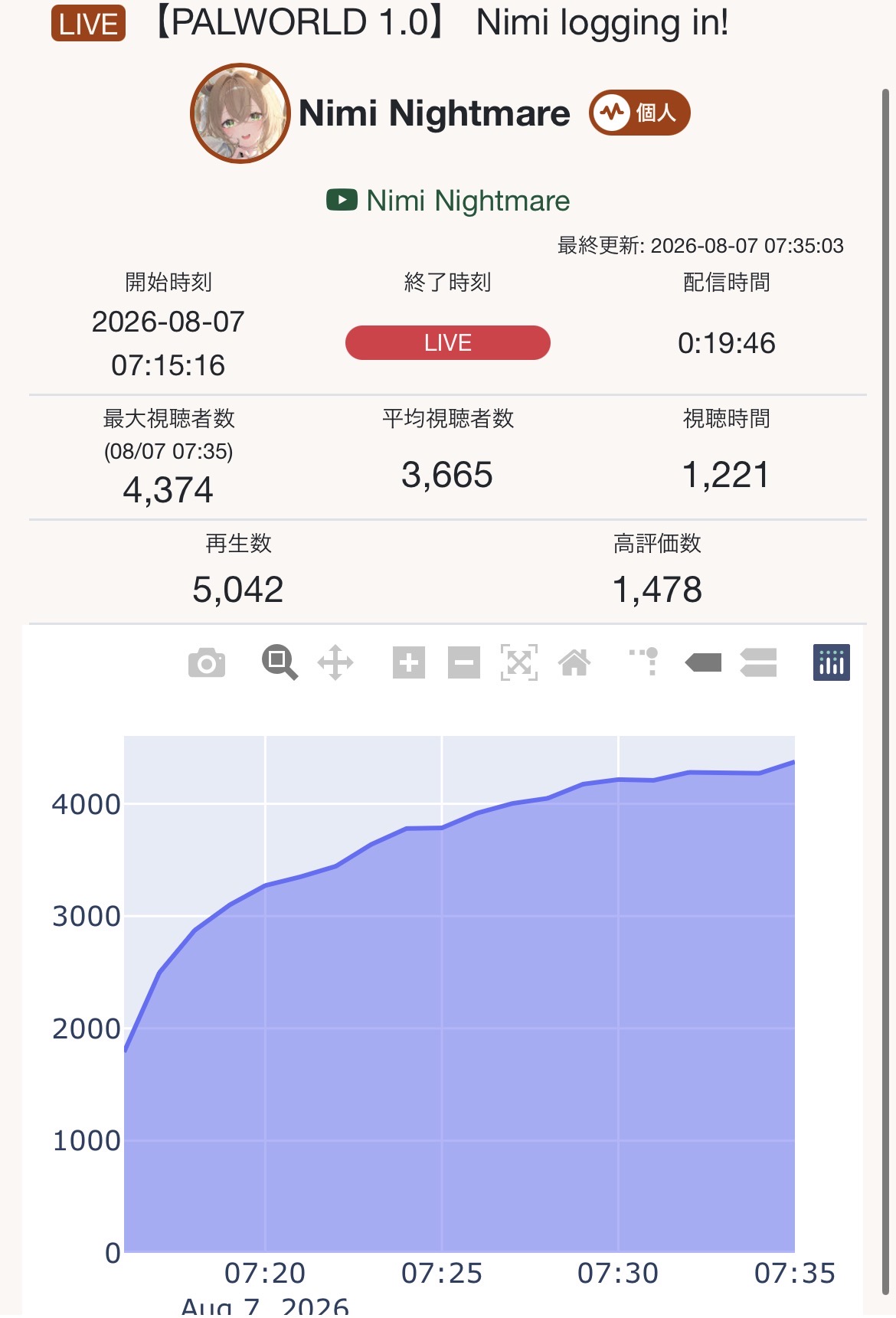This screenshot has width=896, height=1318.
Task: Zoom out with the minus button
Action: [464, 662]
